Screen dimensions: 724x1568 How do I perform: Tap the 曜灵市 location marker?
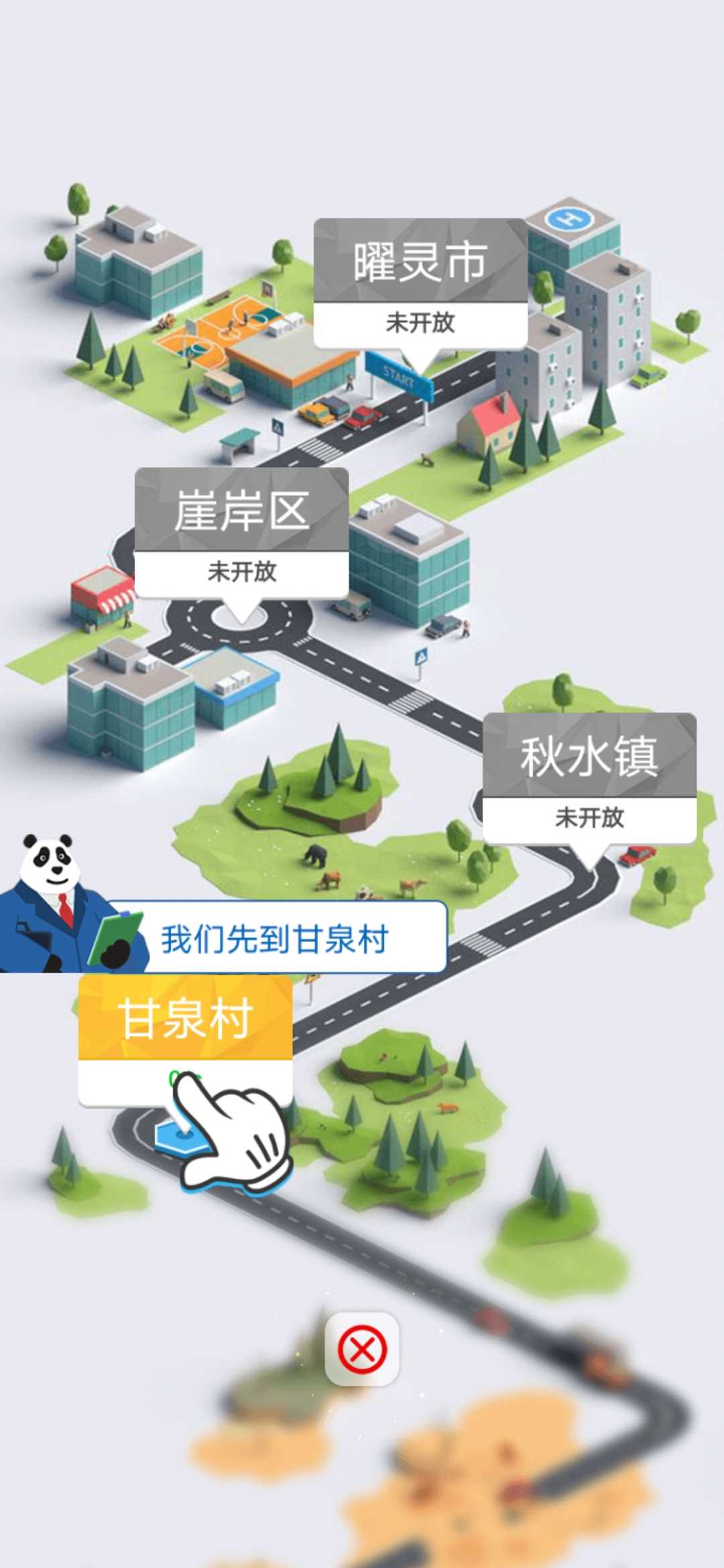coord(420,281)
